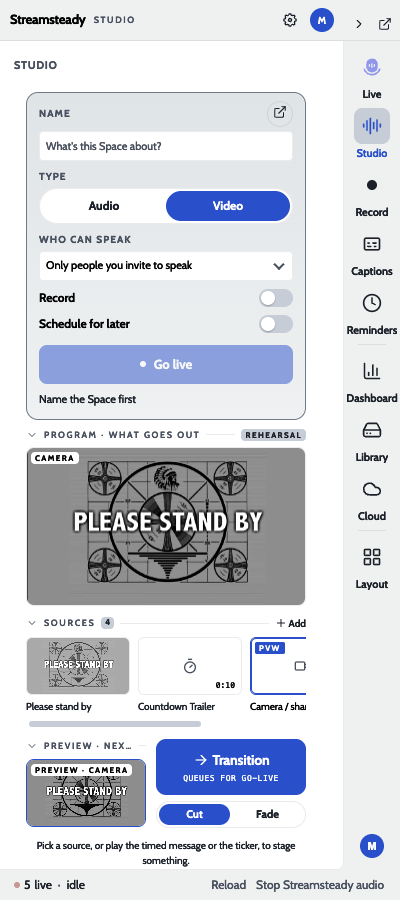The height and width of the screenshot is (900, 400).
Task: Collapse the Program section
Action: click(32, 435)
